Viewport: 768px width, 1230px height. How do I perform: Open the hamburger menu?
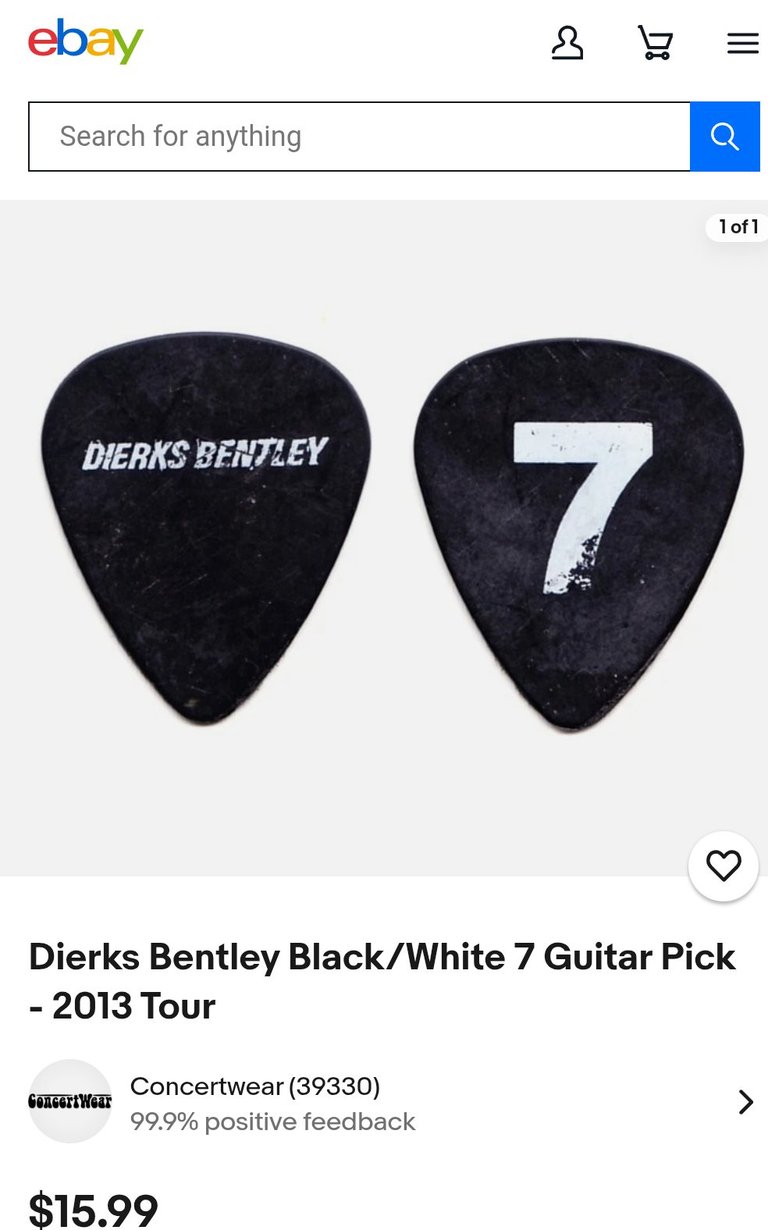coord(742,43)
